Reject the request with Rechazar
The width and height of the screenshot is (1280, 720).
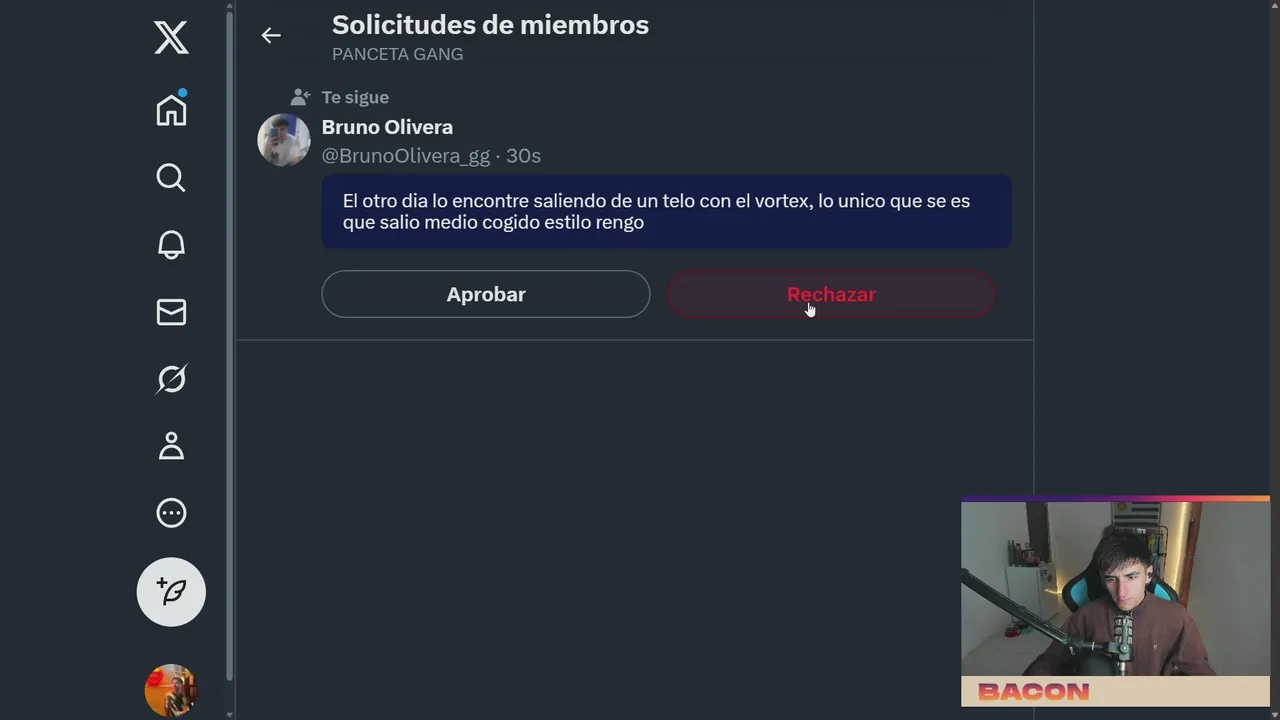[x=830, y=294]
